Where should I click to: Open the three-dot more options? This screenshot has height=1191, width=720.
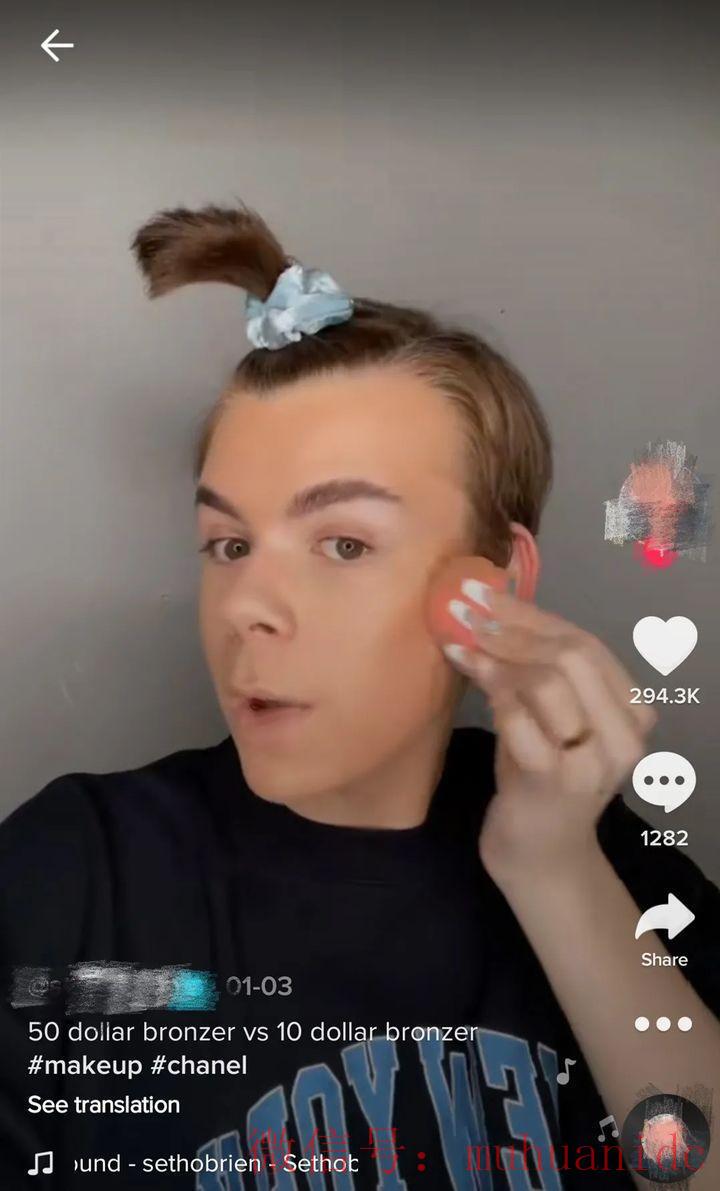(x=664, y=1024)
